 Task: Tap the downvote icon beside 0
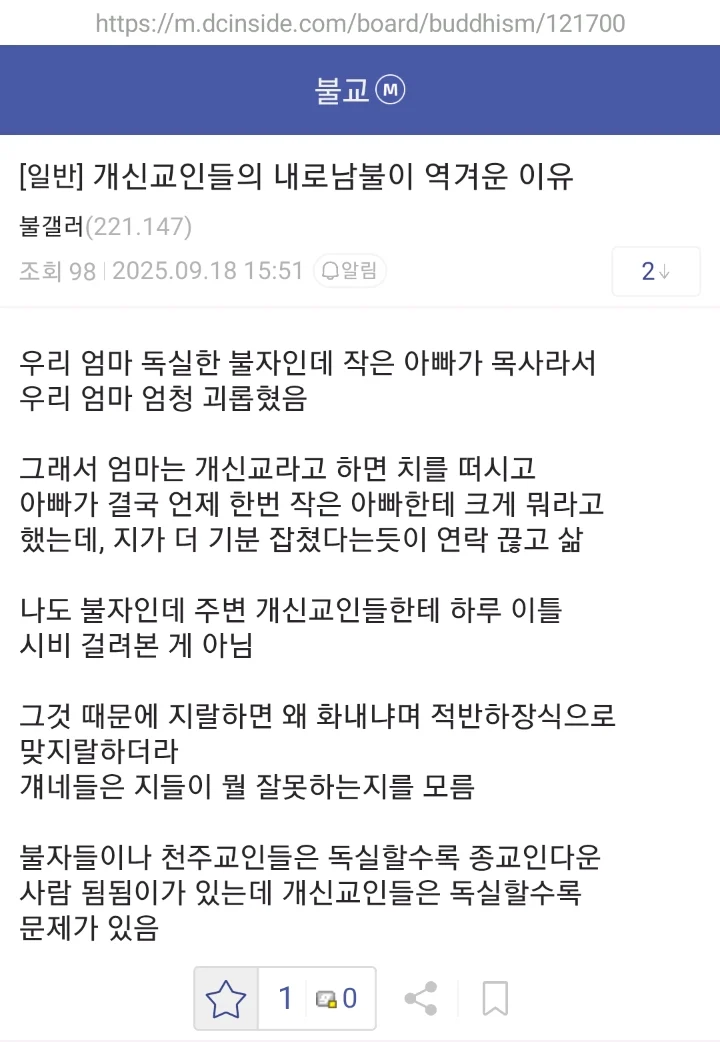click(x=326, y=998)
